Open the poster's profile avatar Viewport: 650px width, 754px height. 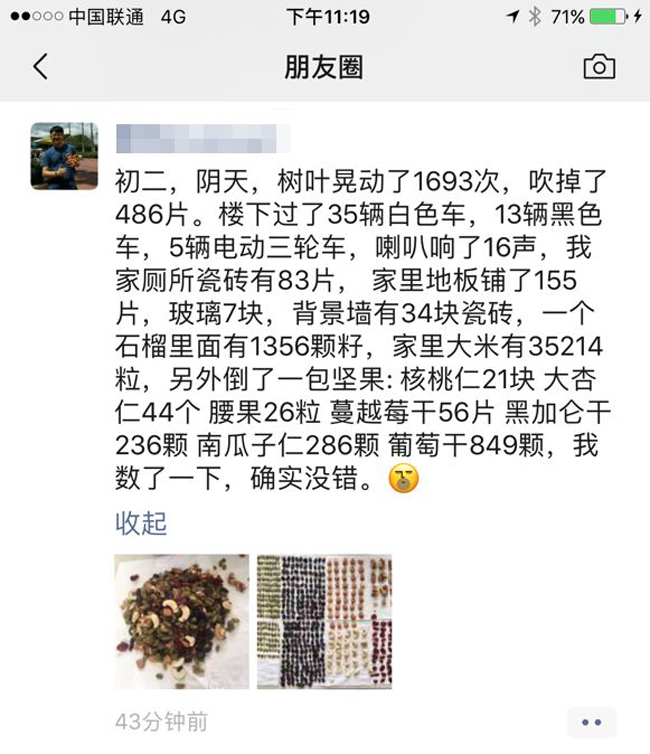(64, 156)
